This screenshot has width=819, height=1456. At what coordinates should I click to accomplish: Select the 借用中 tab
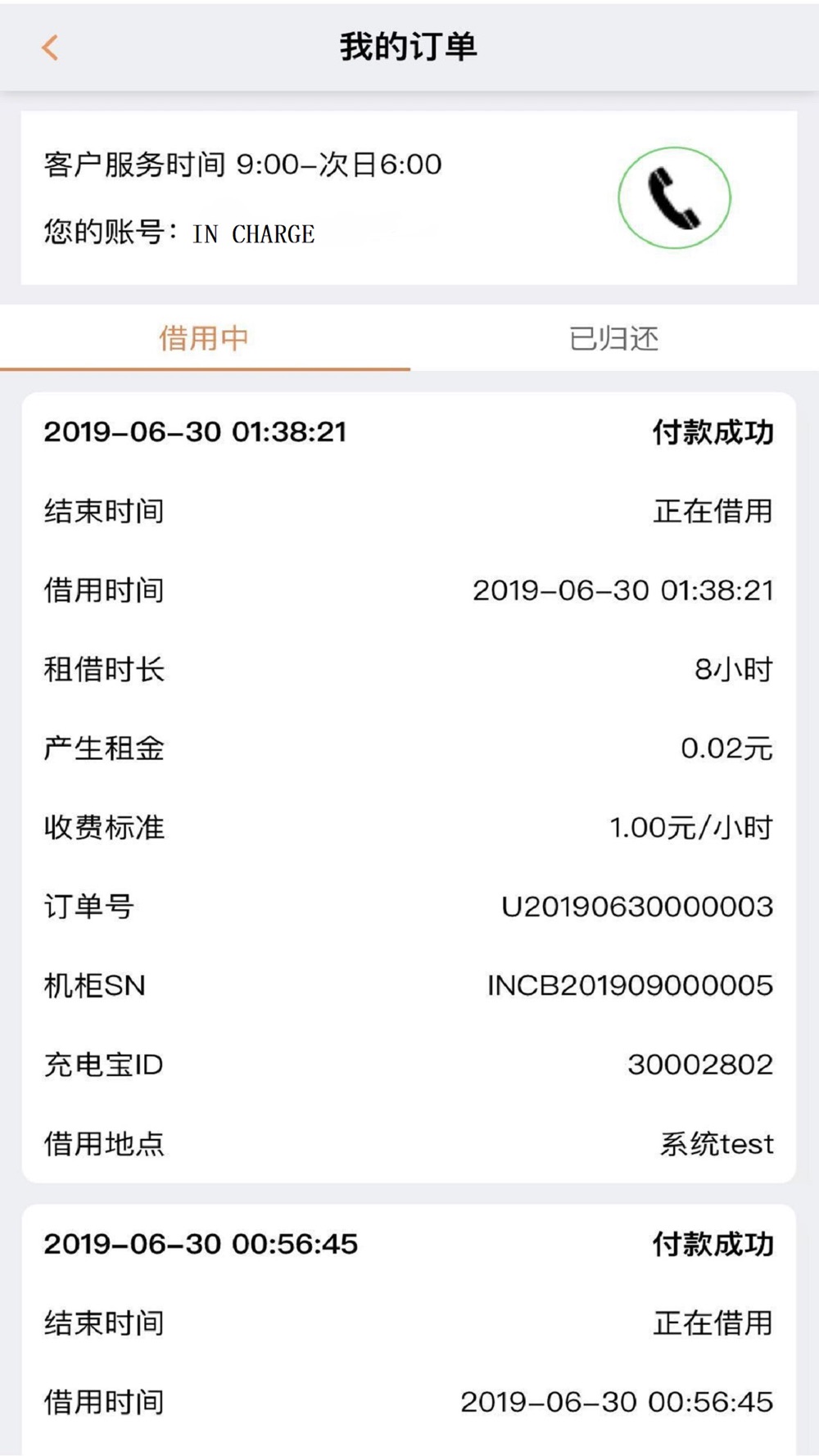click(x=204, y=338)
